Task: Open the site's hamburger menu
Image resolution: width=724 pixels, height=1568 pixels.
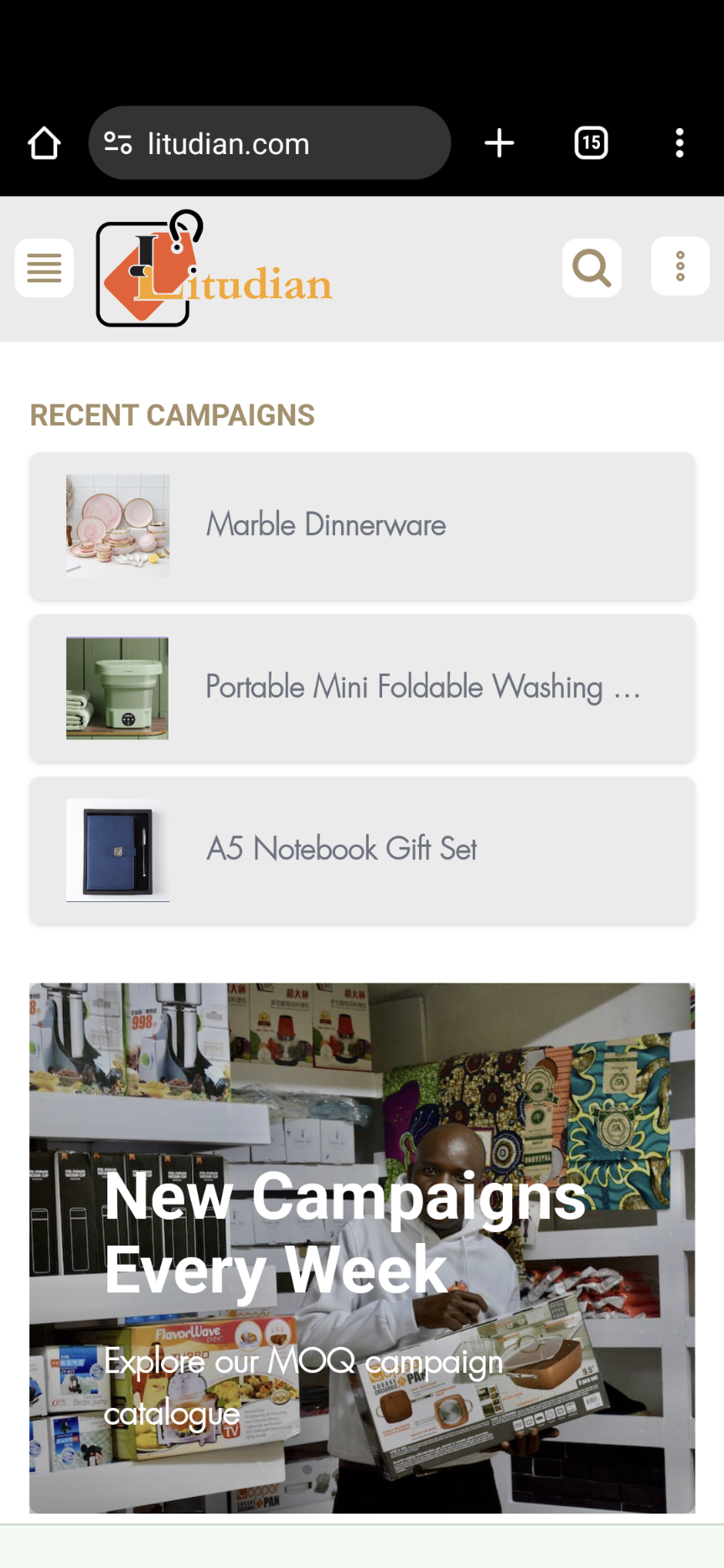Action: click(44, 268)
